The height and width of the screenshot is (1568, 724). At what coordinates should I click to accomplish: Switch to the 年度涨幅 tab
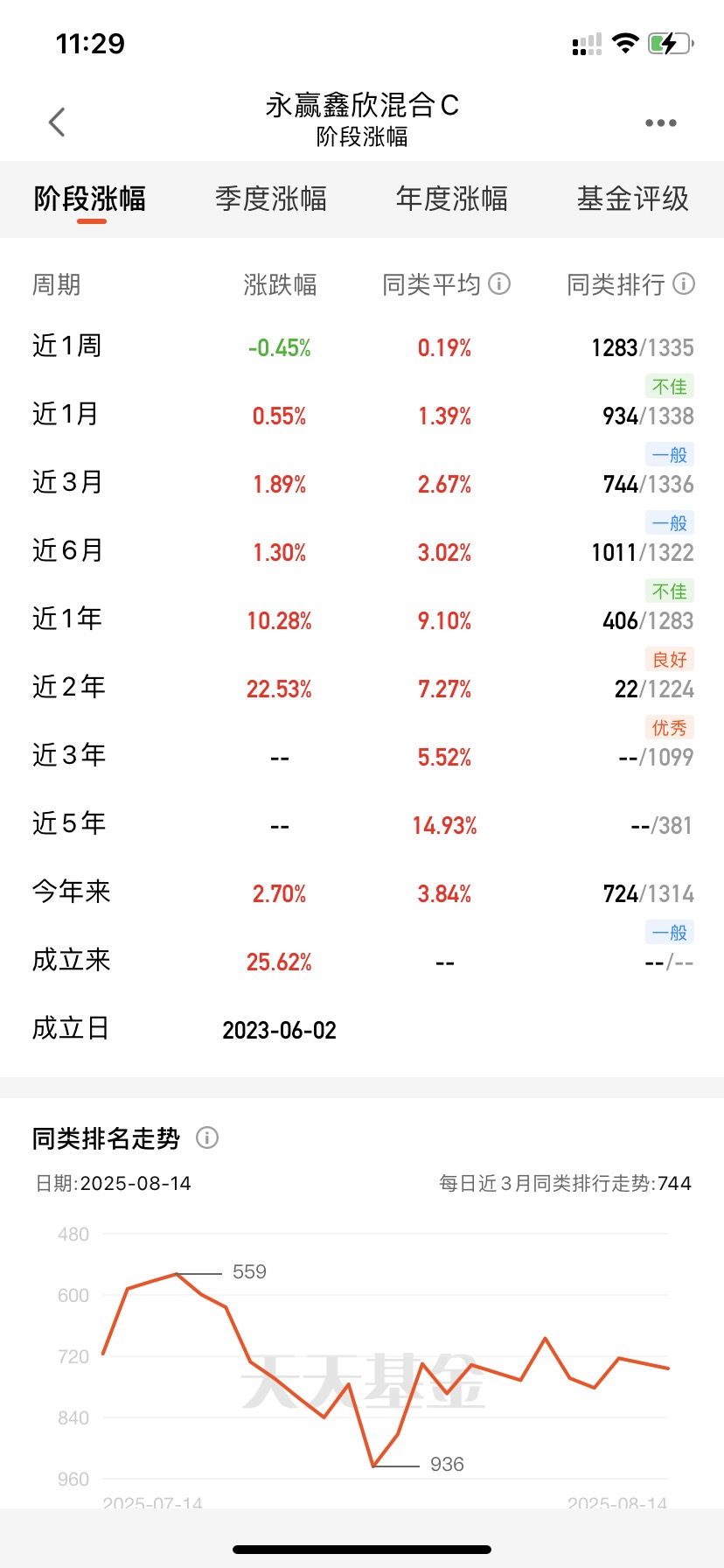452,199
